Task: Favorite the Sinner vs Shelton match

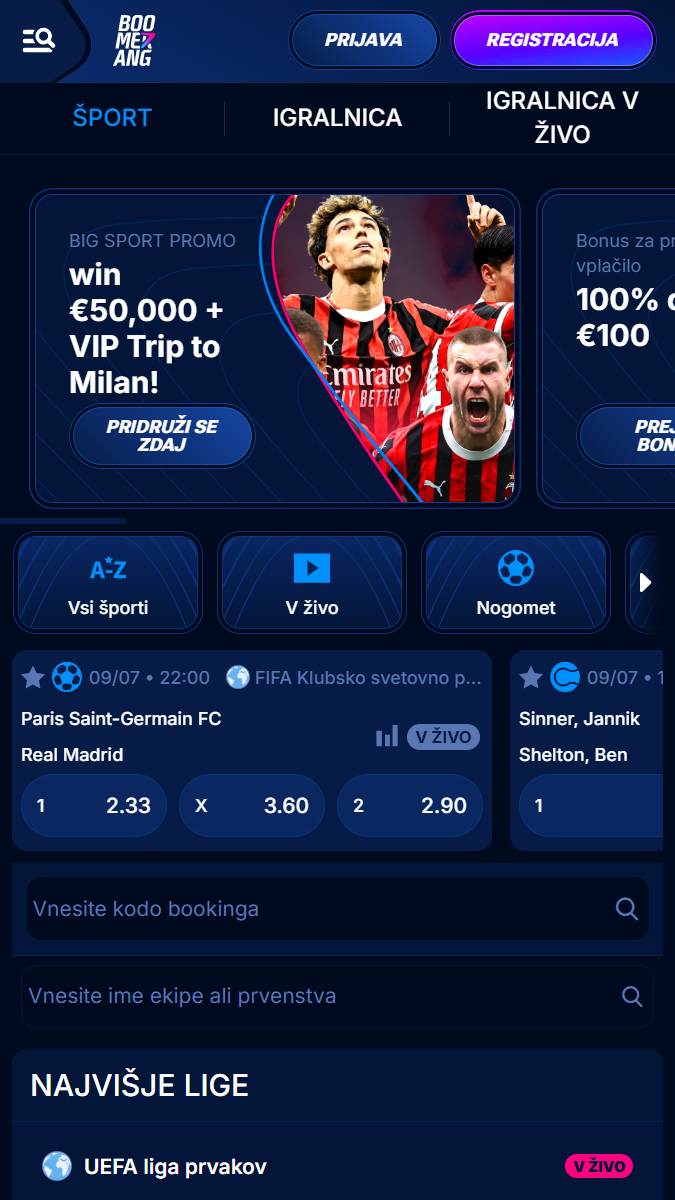Action: tap(531, 678)
